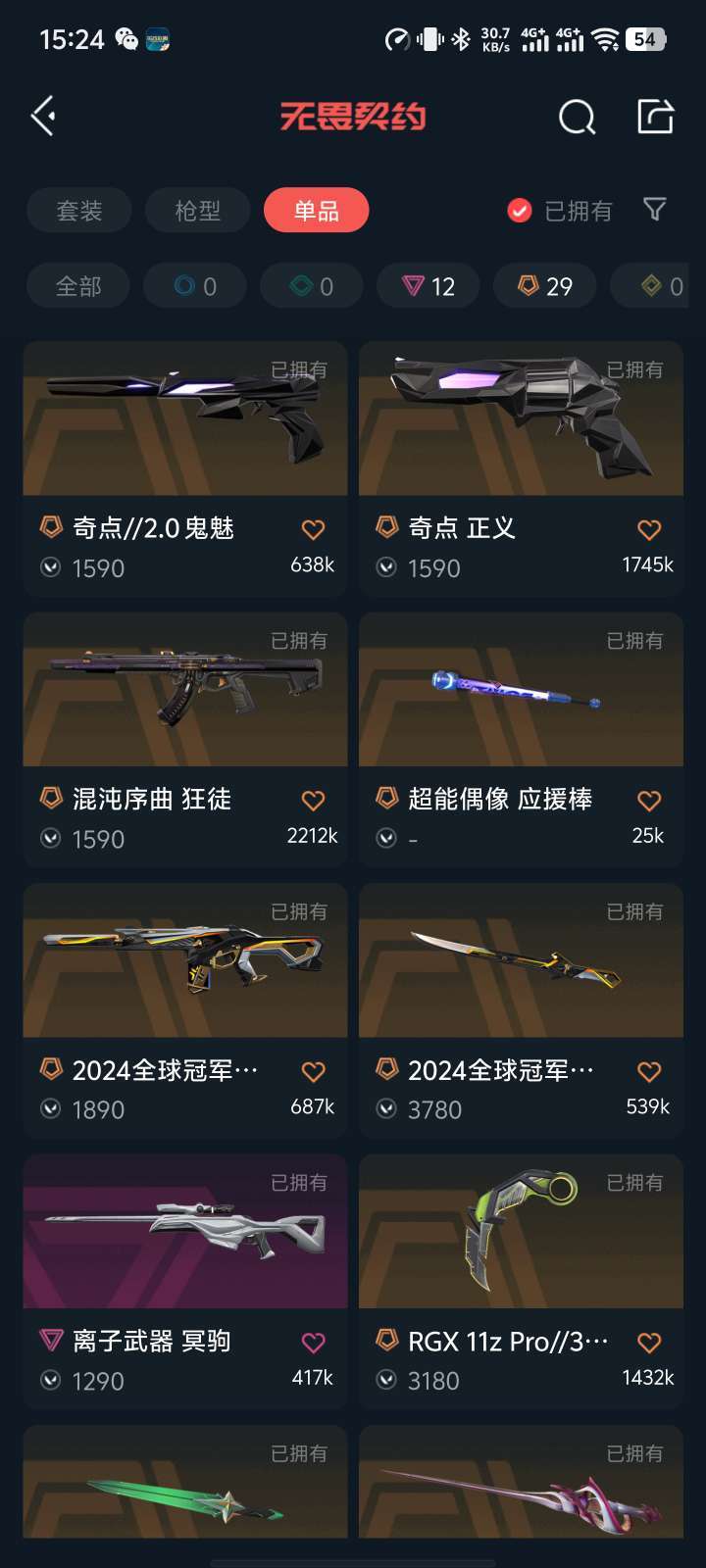706x1568 pixels.
Task: Select the 全部 filter chip
Action: coord(77,285)
